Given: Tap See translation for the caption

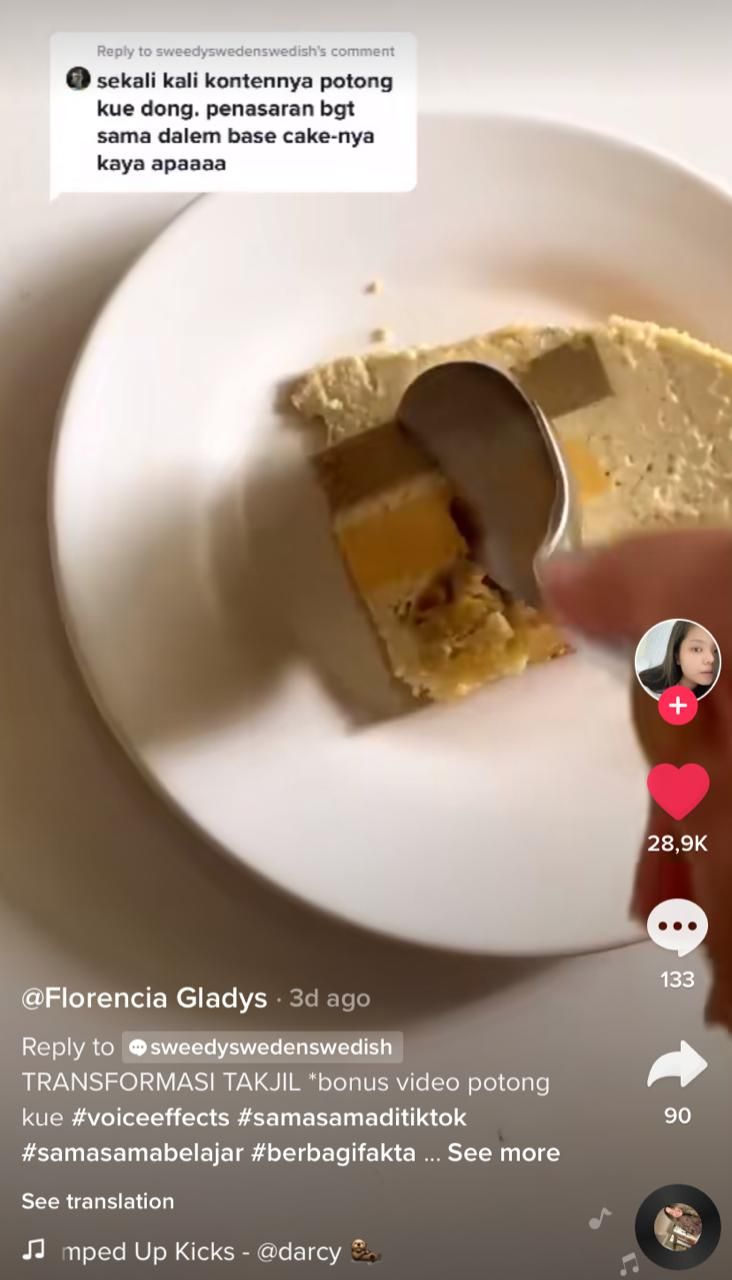Looking at the screenshot, I should coord(98,1201).
